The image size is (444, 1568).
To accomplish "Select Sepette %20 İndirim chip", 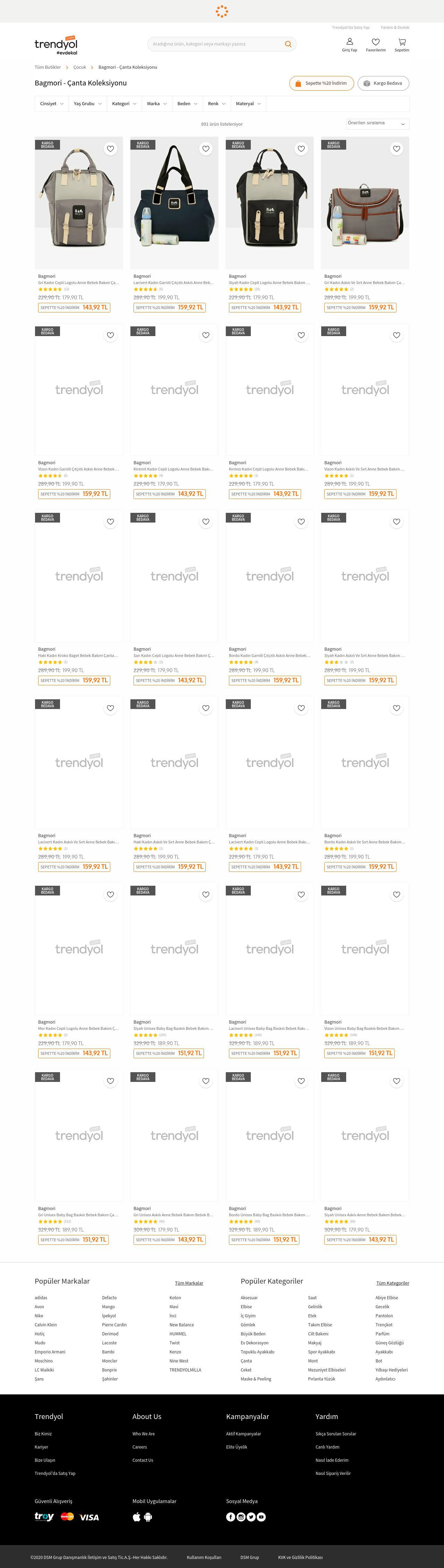I will click(x=321, y=83).
